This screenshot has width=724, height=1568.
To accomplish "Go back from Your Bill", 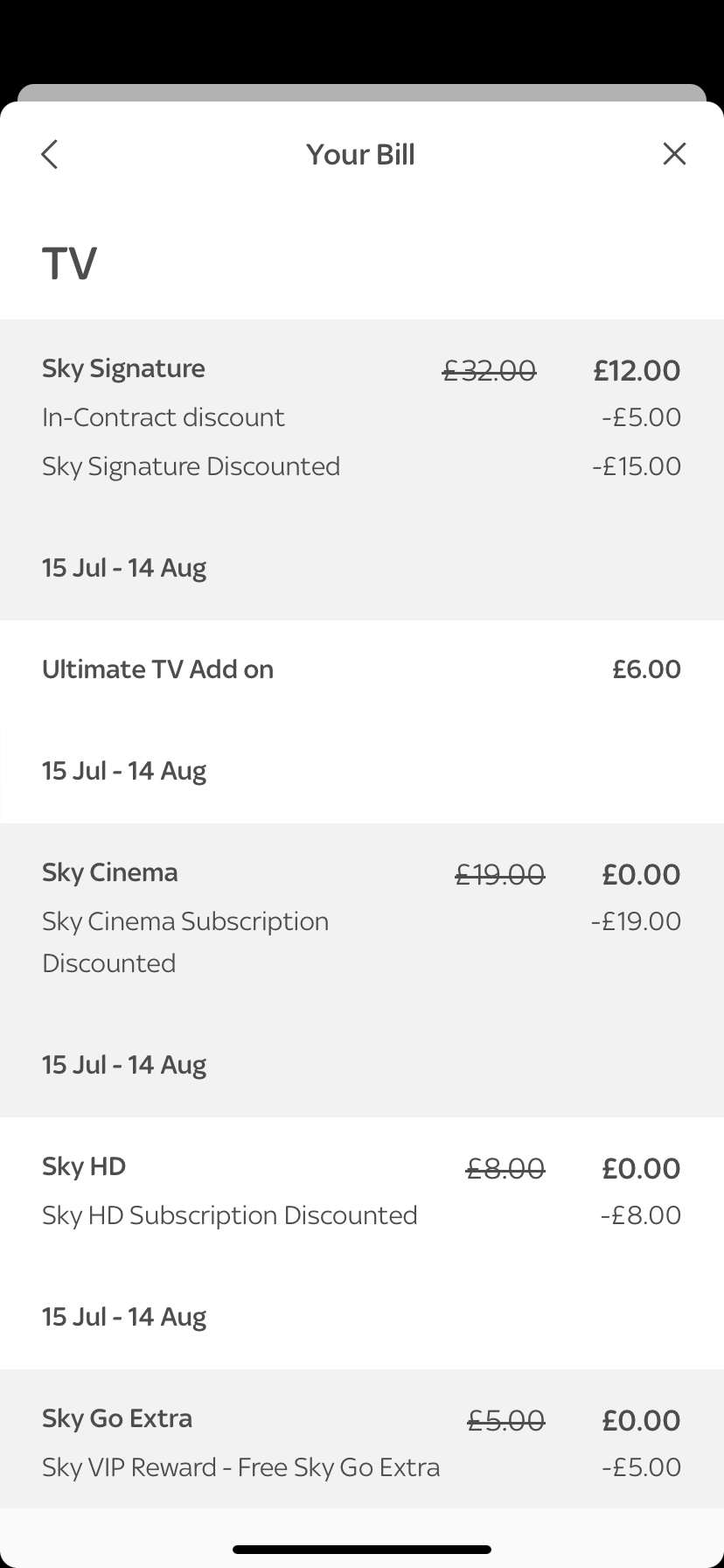I will pos(50,154).
